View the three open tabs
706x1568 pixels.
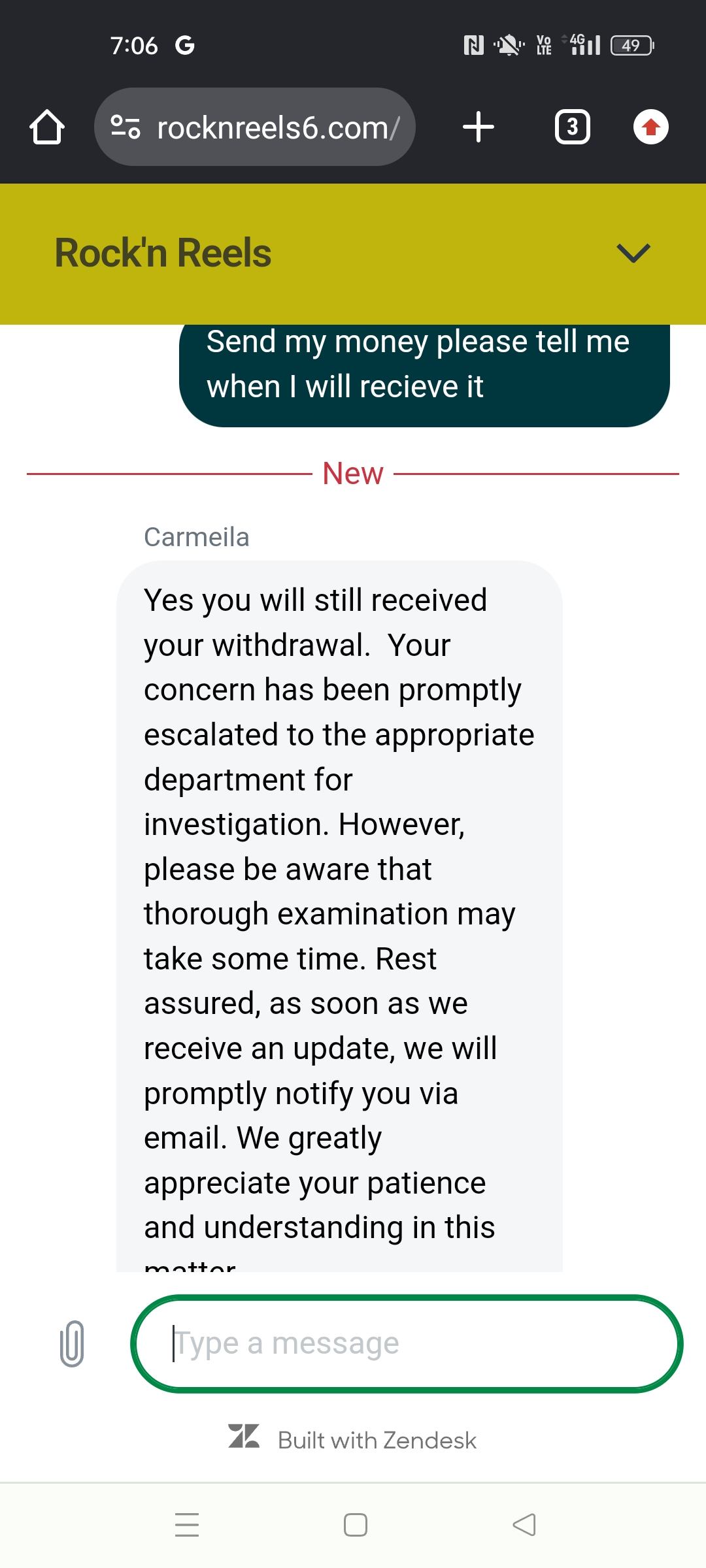[573, 127]
